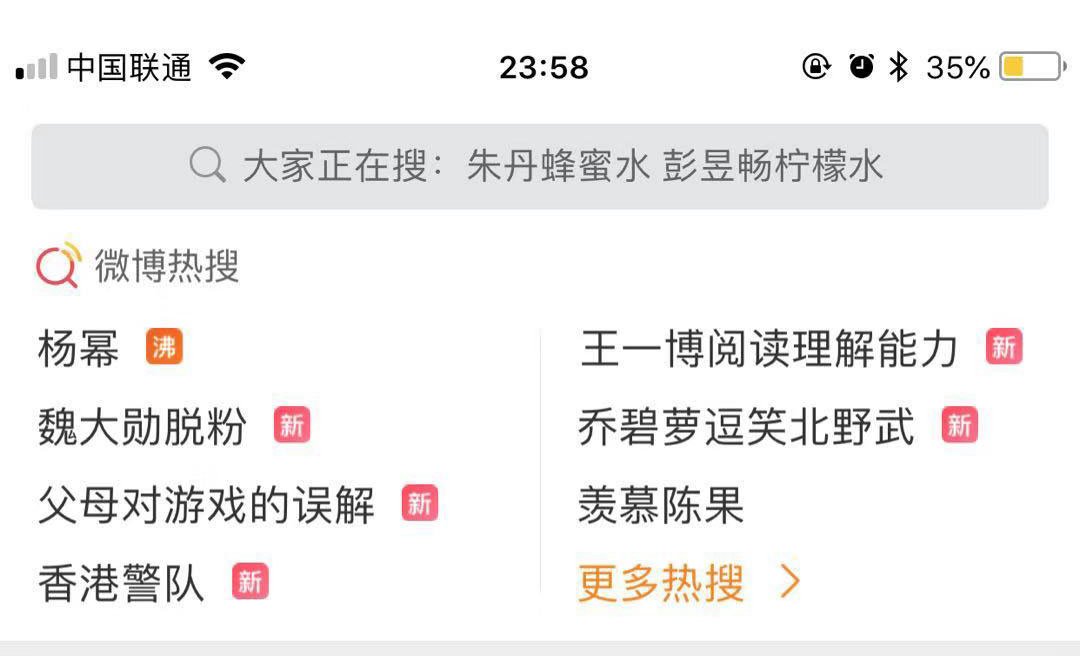Image resolution: width=1080 pixels, height=656 pixels.
Task: Open hot search topic 魏大勋脱粉
Action: point(142,427)
